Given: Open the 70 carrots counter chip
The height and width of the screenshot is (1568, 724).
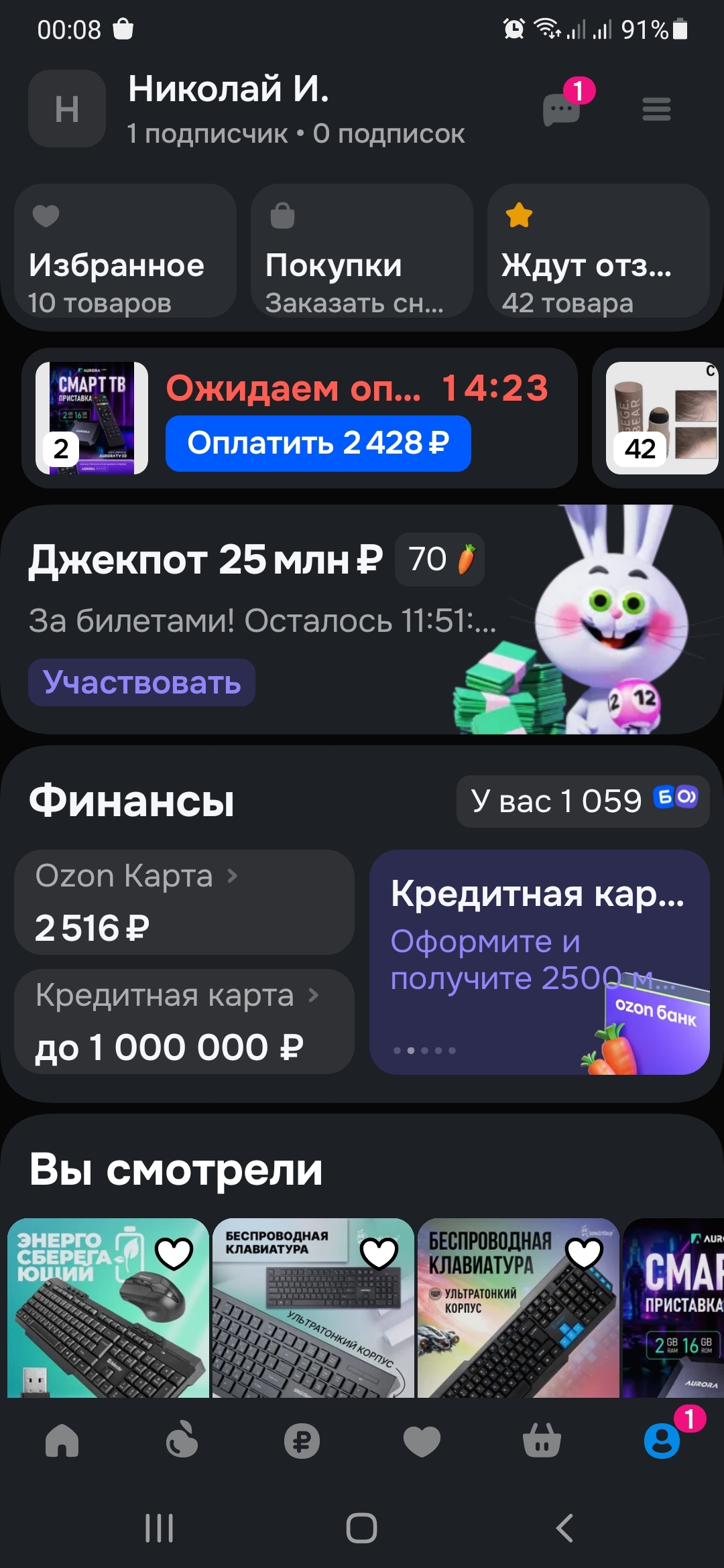Looking at the screenshot, I should tap(440, 560).
